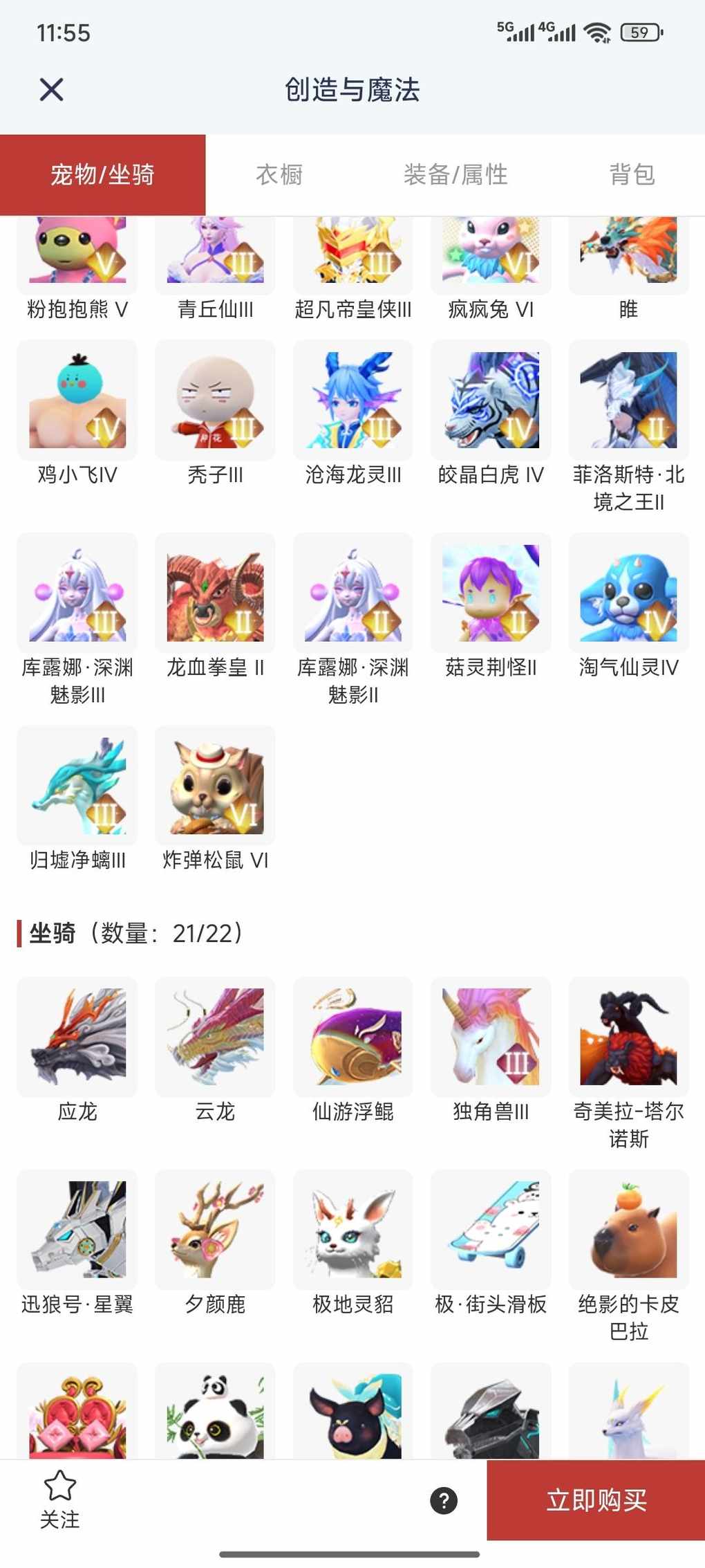
Task: Open the 秃子III pet tile
Action: [215, 400]
